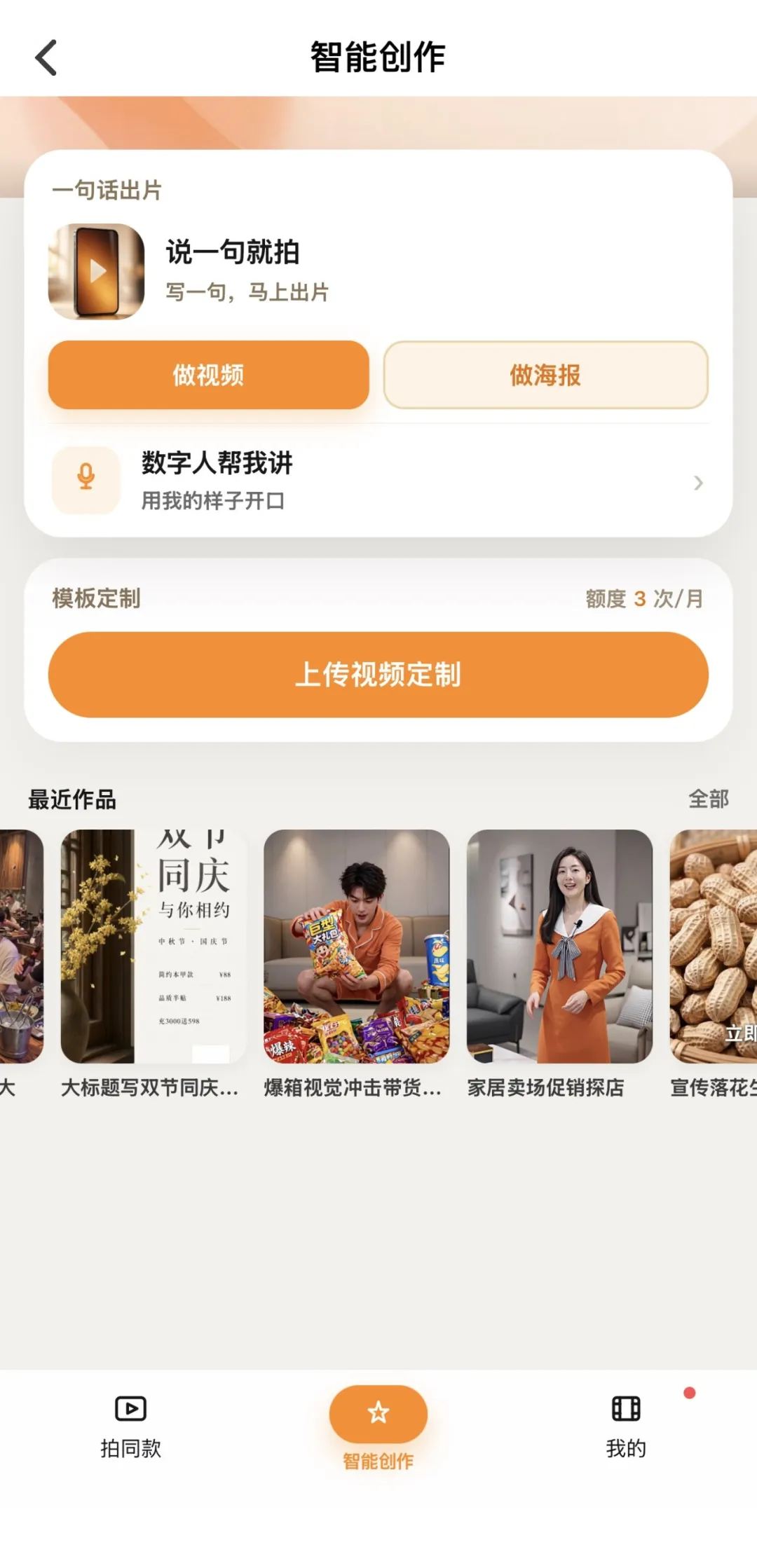
Task: Select the 智能创作 tab
Action: (378, 1428)
